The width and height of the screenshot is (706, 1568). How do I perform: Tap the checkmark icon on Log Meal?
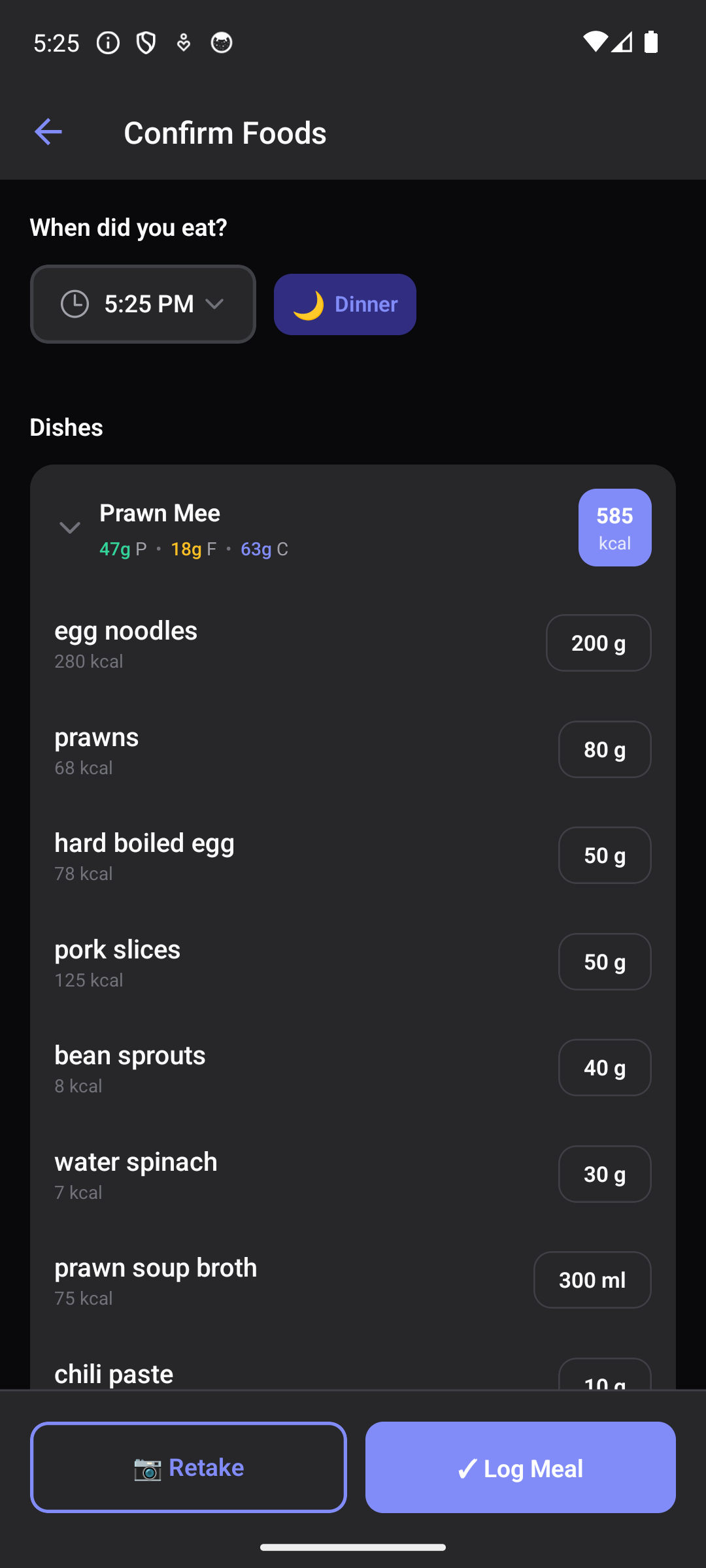pyautogui.click(x=467, y=1467)
